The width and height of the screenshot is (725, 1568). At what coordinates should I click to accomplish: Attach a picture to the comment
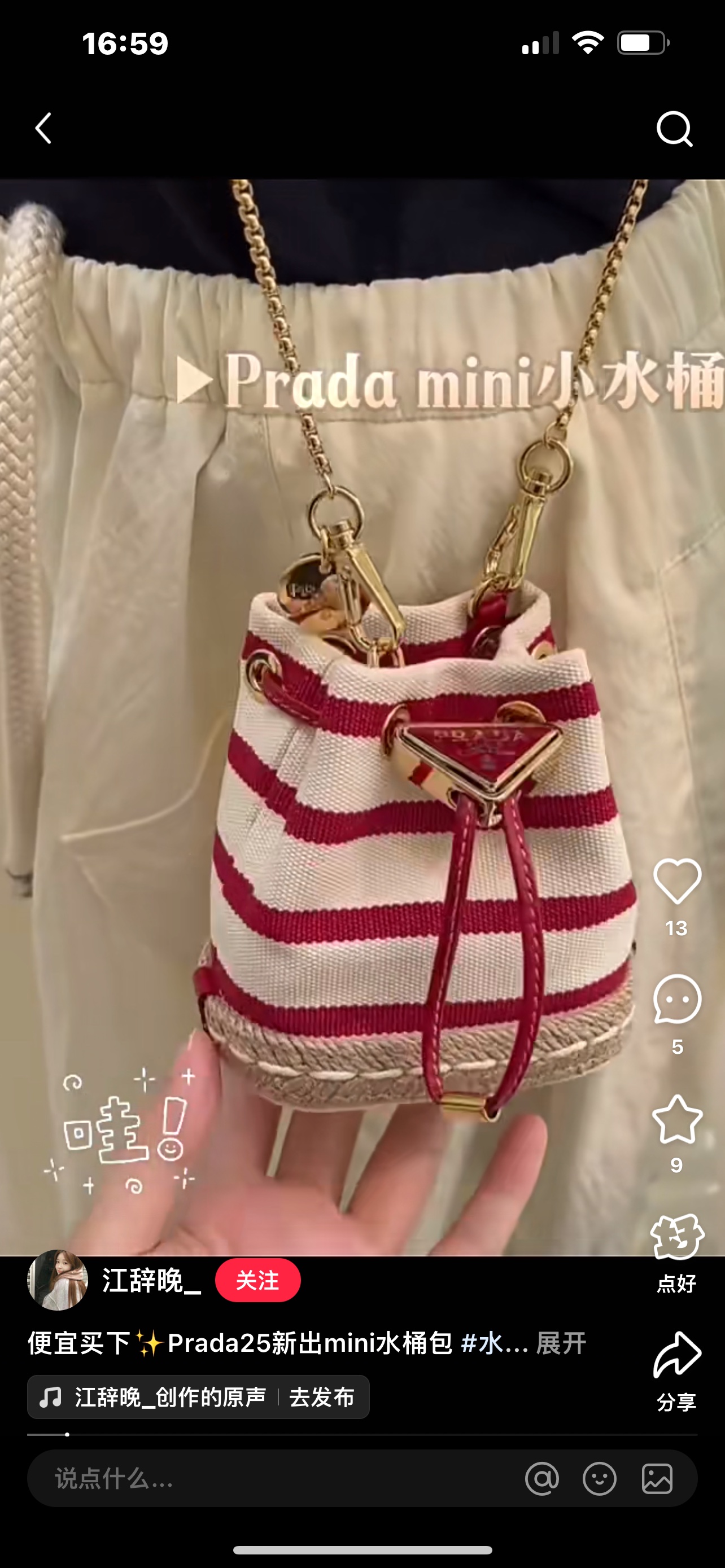(657, 1478)
